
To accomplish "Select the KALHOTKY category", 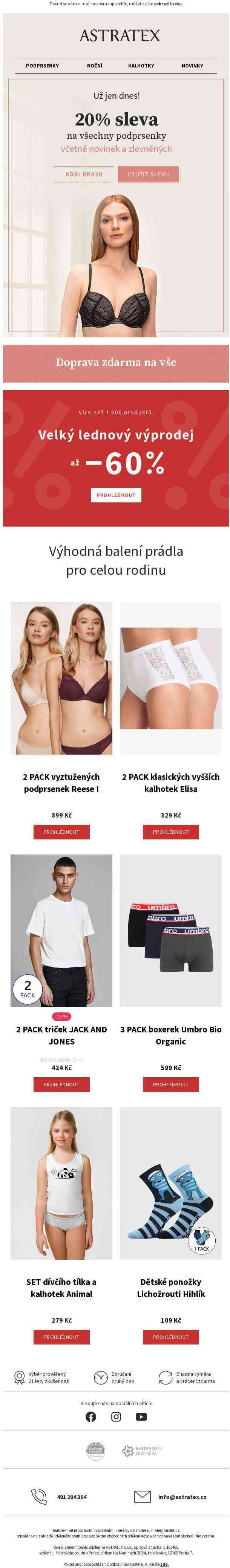I will click(141, 66).
